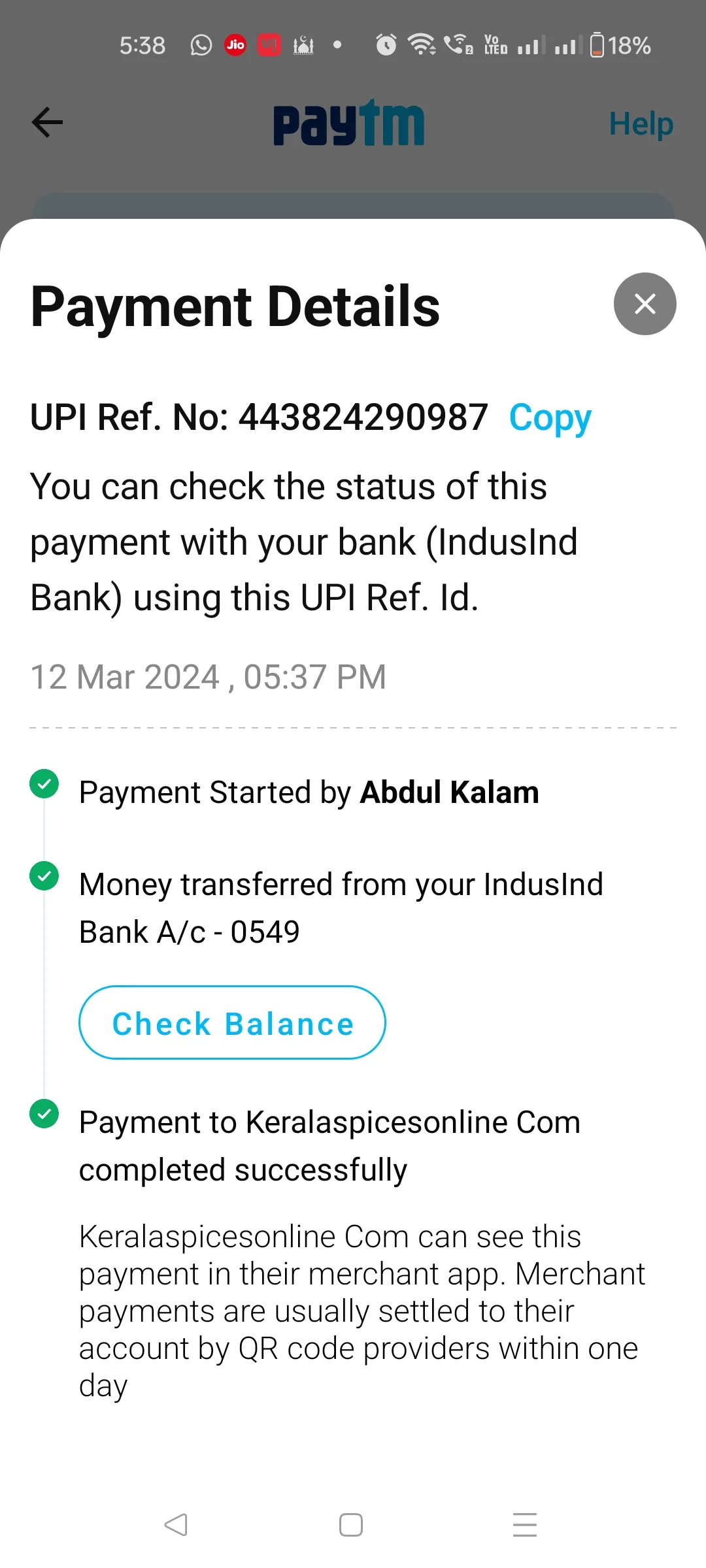Open Help in the top bar
706x1568 pixels.
(641, 123)
